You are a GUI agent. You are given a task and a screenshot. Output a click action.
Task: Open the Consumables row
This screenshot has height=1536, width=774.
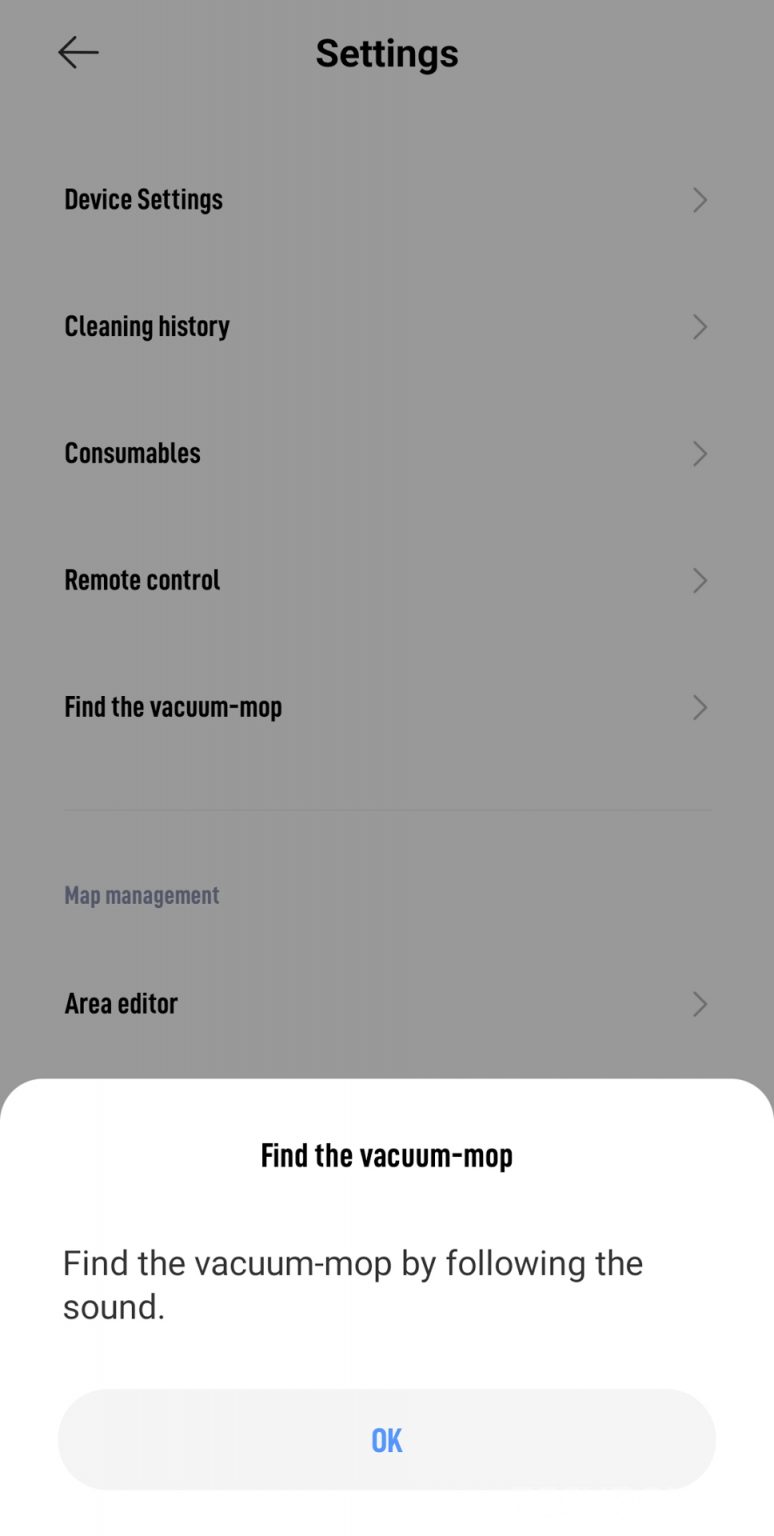coord(386,454)
